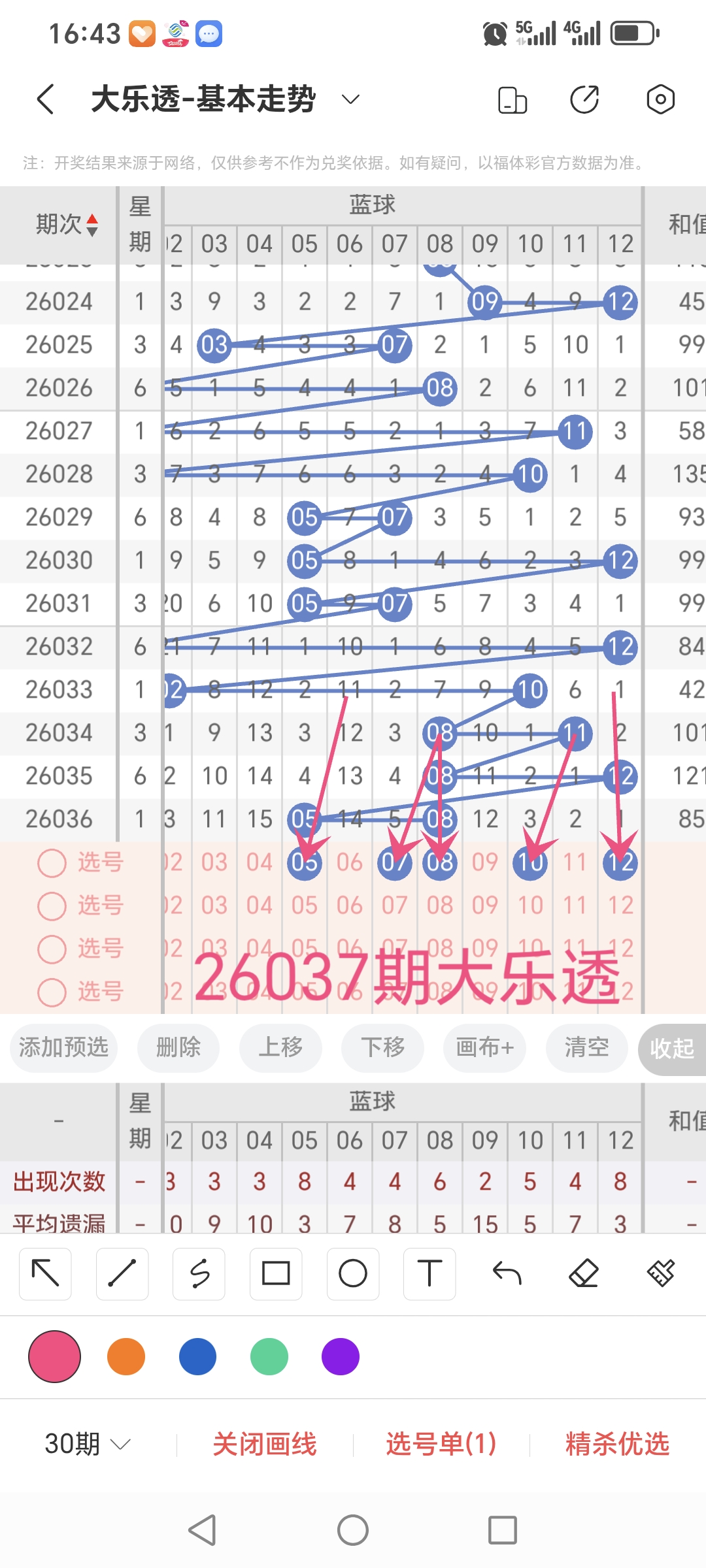Select the curved line drawing tool
The image size is (706, 1568).
[x=199, y=1273]
